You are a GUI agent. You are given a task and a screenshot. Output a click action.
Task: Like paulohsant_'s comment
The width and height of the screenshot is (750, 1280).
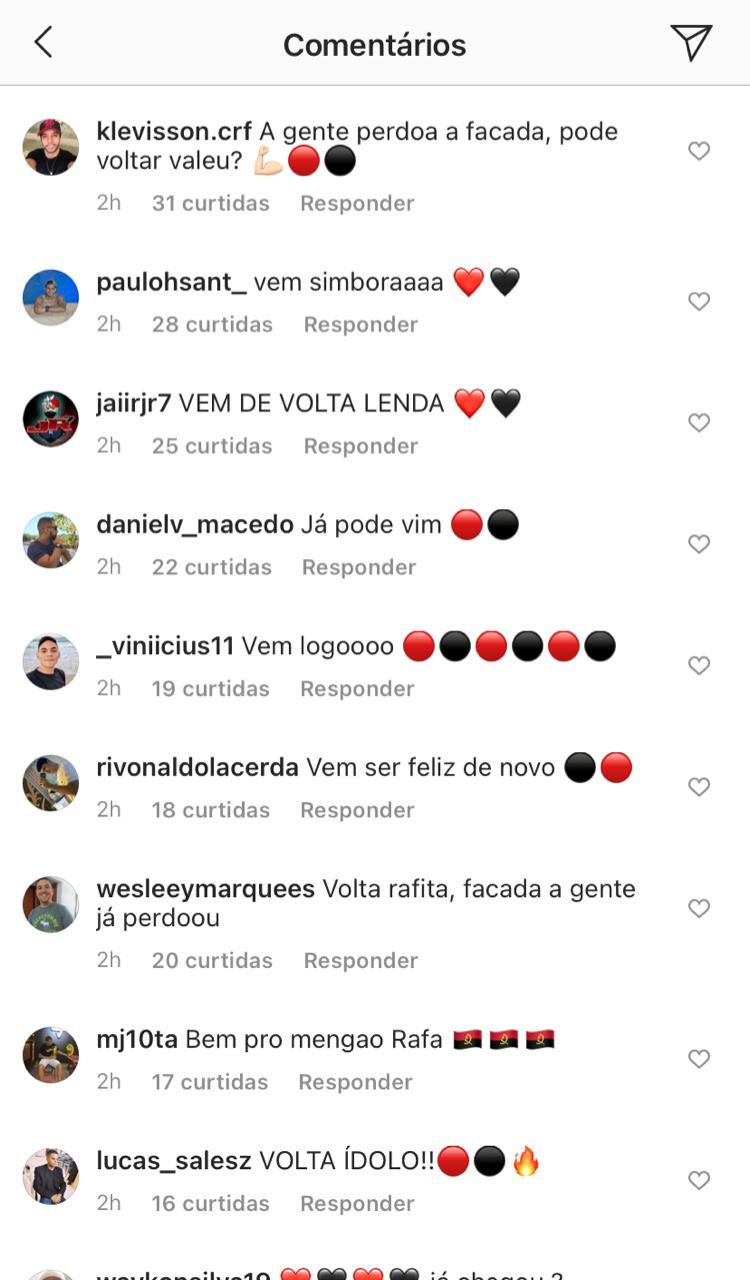point(699,301)
